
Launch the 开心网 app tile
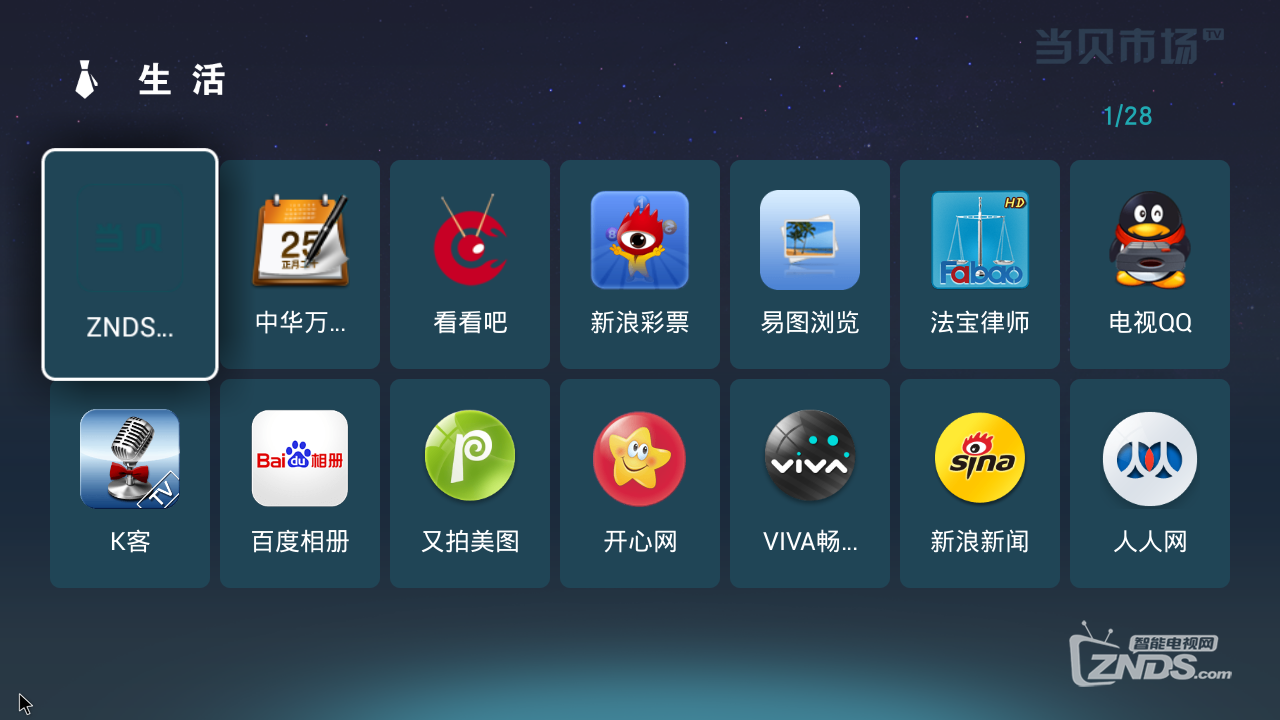pyautogui.click(x=640, y=483)
